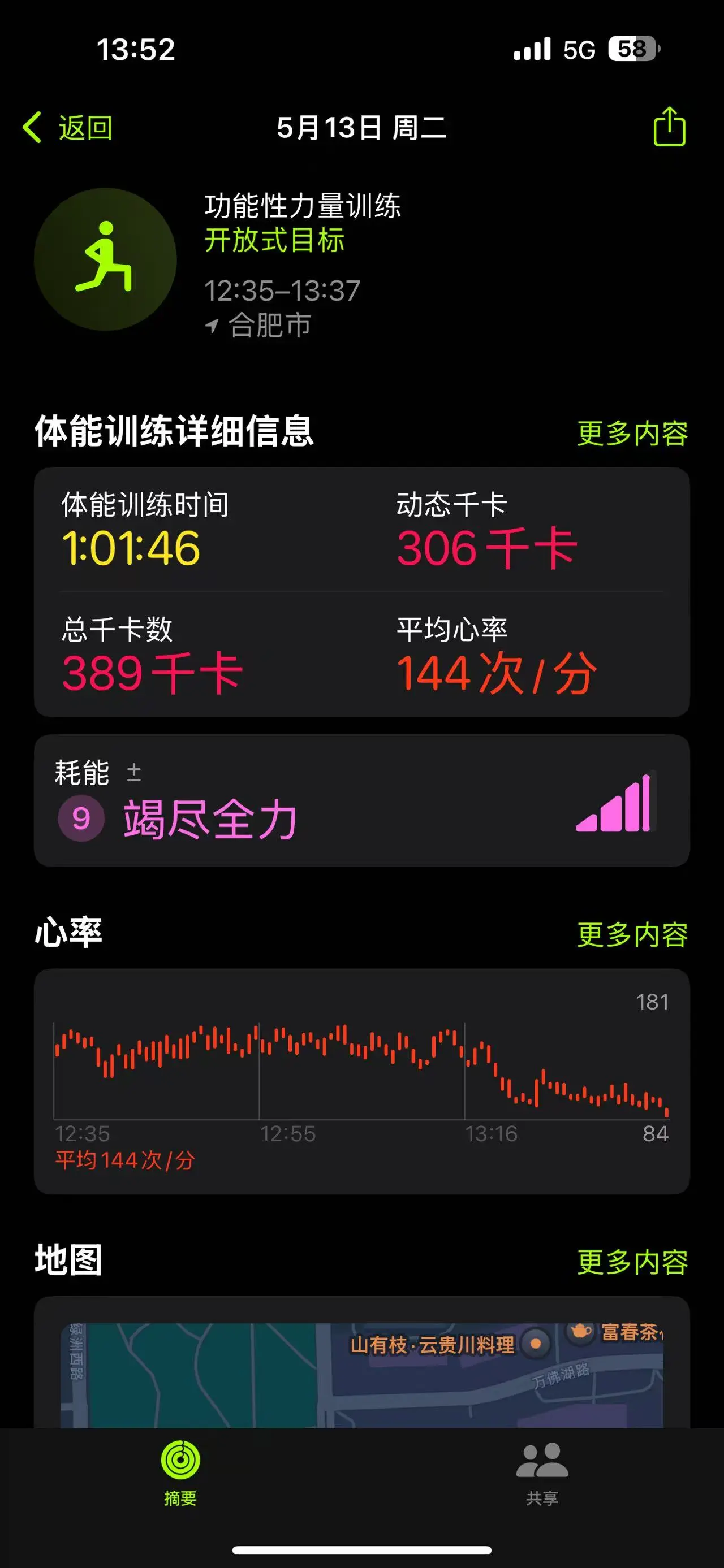Screen dimensions: 724x1568
Task: Switch to the 摘要 tab
Action: [180, 1472]
